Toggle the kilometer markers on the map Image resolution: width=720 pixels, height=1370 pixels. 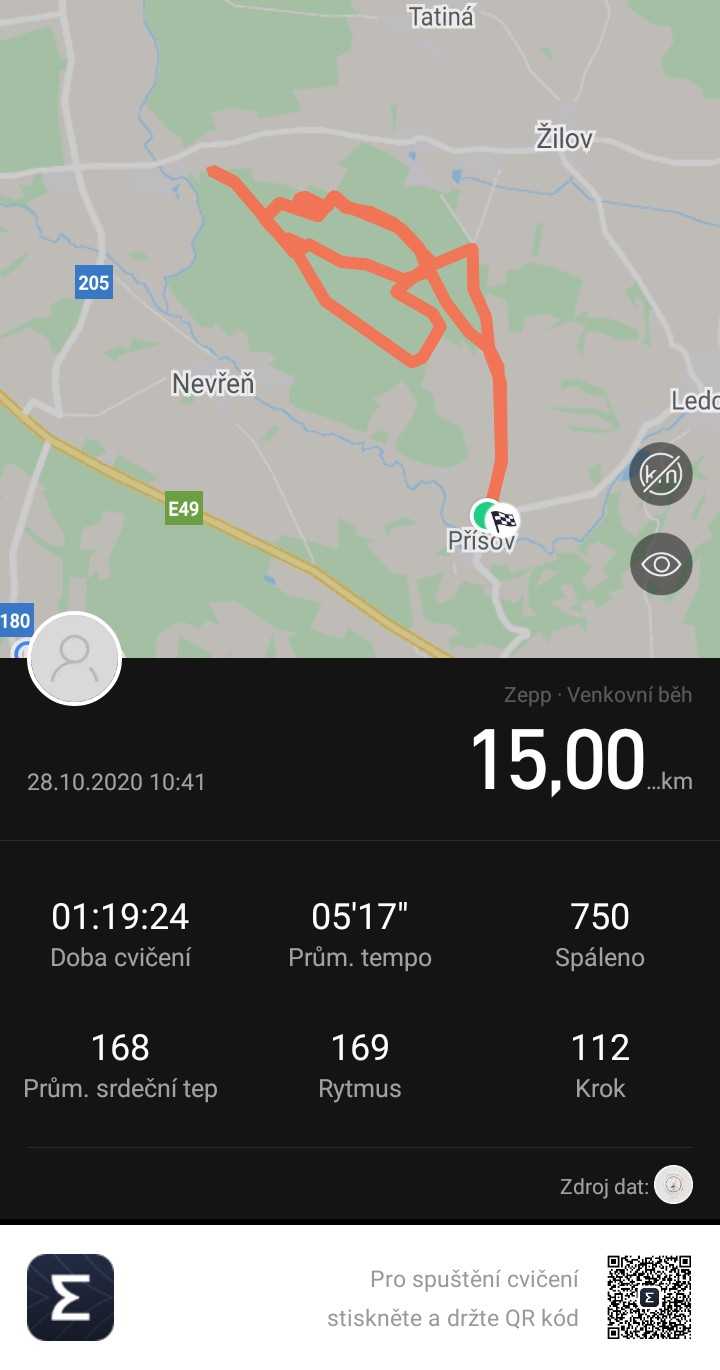[x=661, y=474]
